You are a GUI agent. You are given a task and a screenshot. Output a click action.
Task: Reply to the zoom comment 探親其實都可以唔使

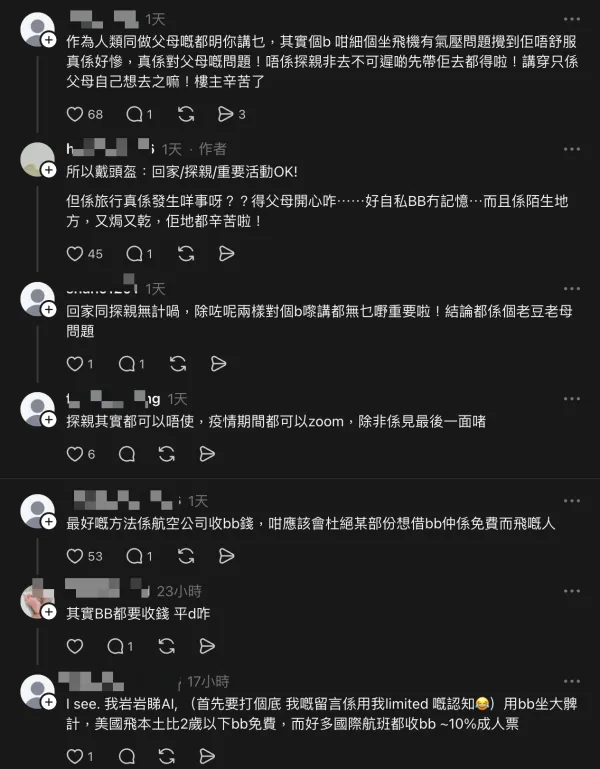click(x=126, y=453)
